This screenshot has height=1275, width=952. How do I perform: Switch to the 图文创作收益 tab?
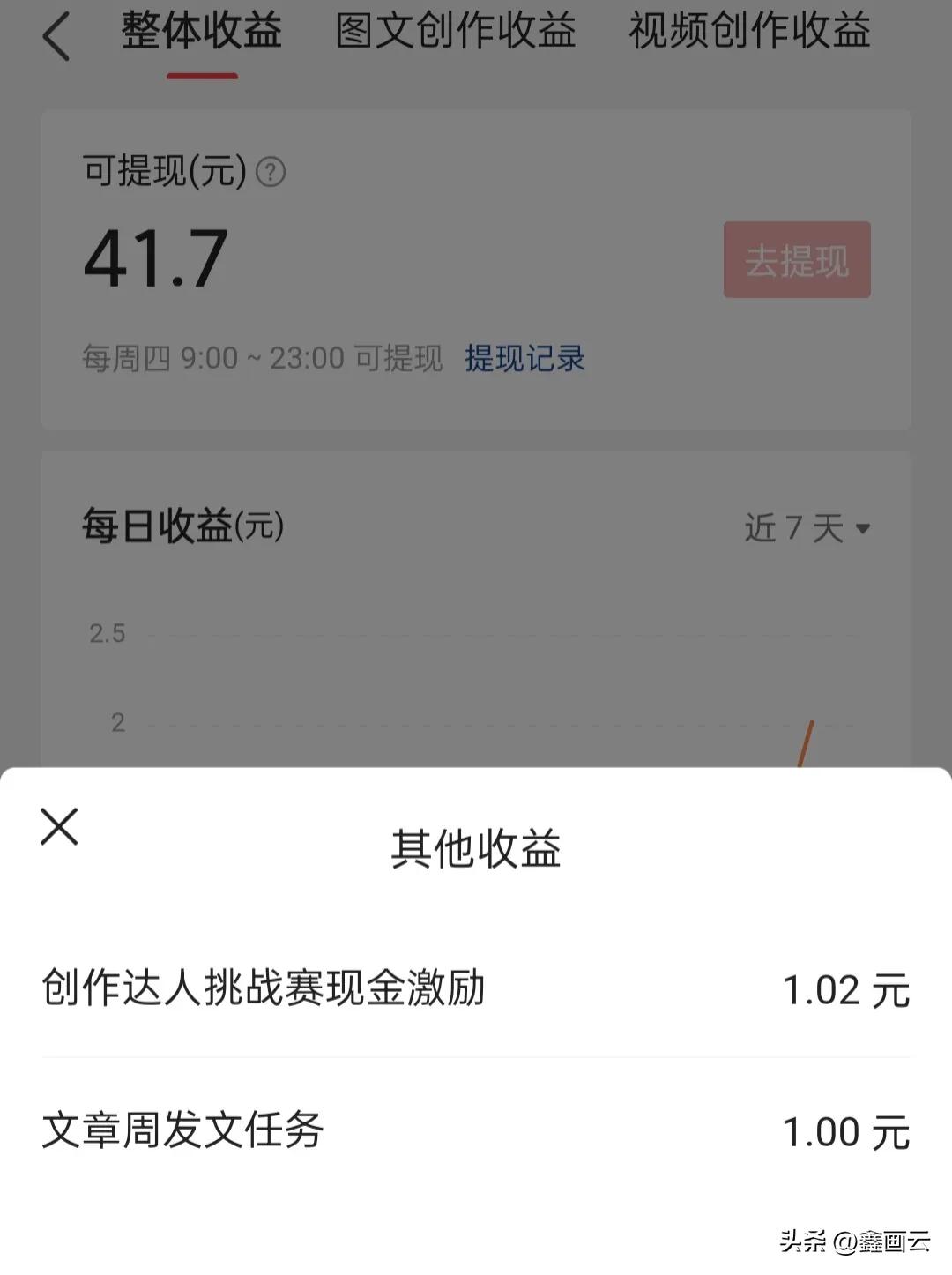pos(455,34)
